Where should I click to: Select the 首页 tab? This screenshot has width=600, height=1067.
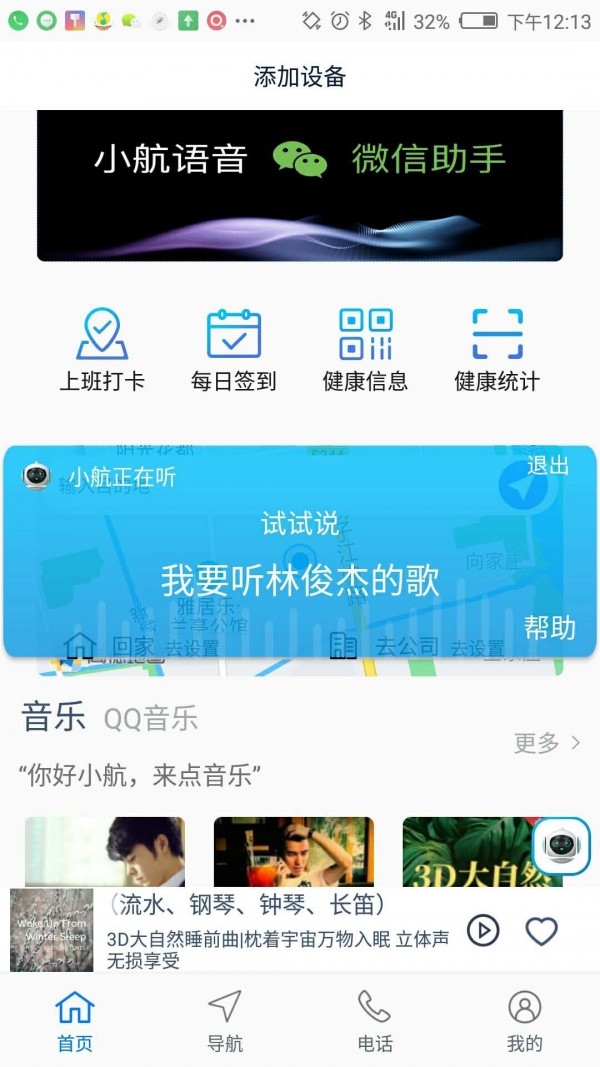click(75, 1020)
